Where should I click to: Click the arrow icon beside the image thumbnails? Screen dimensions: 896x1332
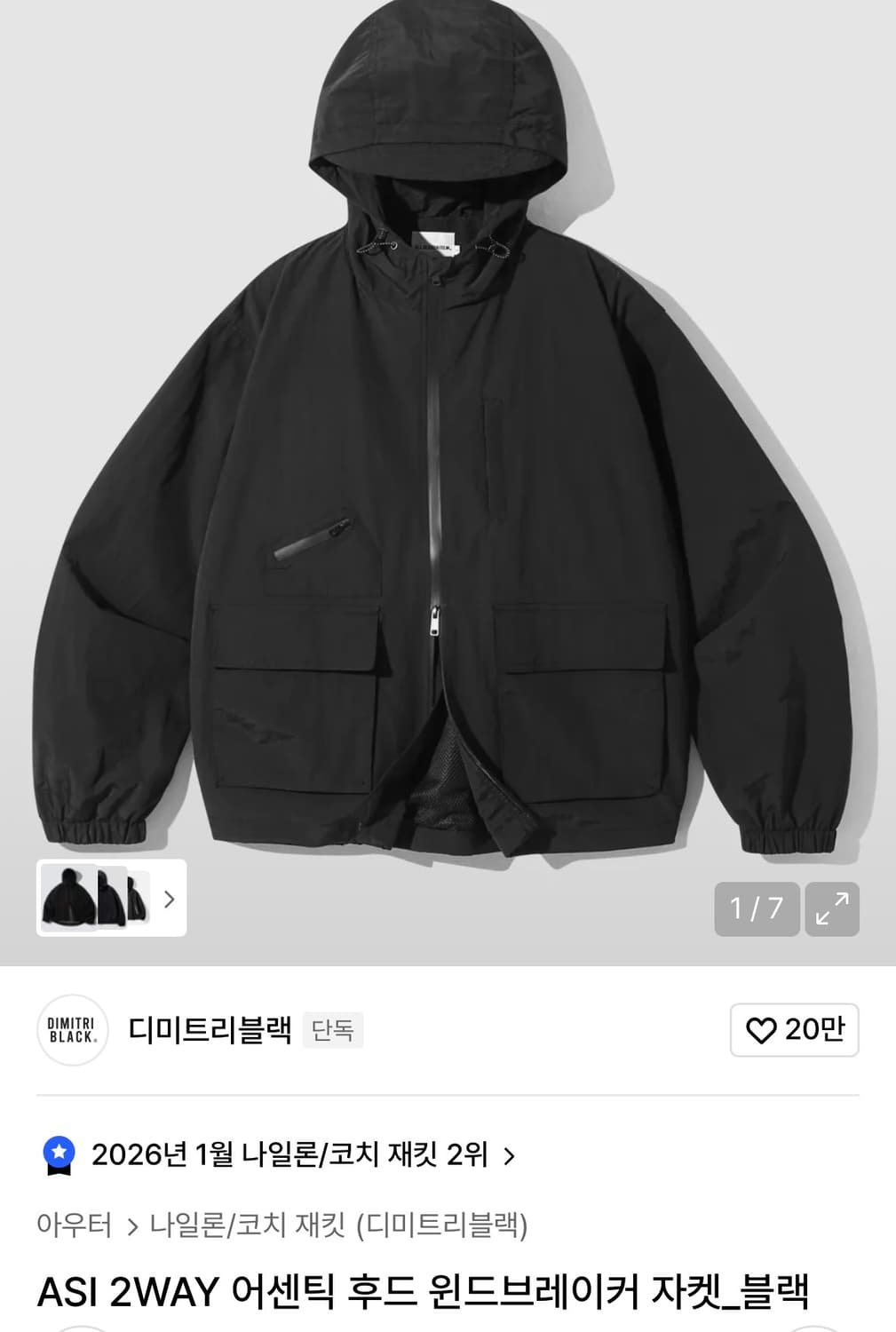(x=168, y=899)
